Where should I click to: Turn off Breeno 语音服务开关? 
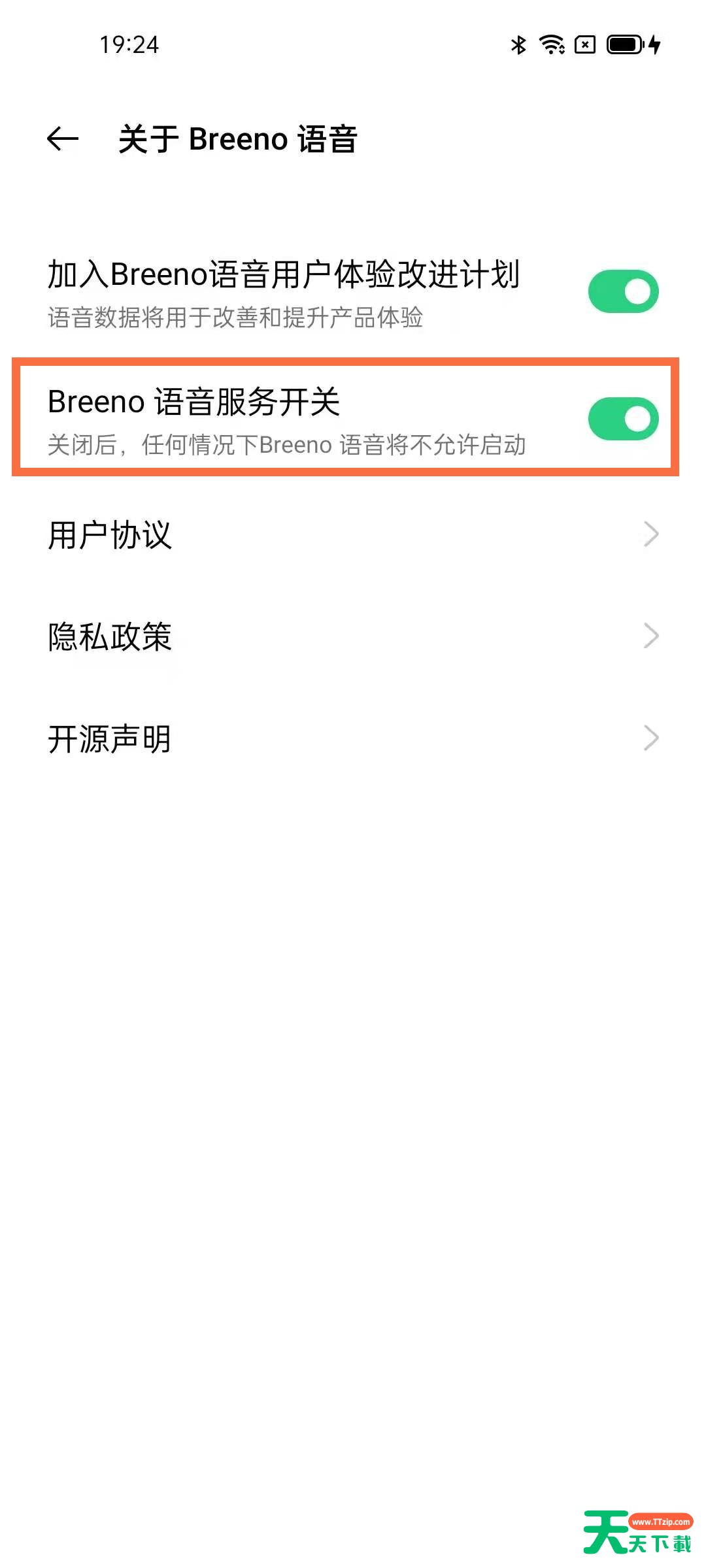pyautogui.click(x=623, y=419)
